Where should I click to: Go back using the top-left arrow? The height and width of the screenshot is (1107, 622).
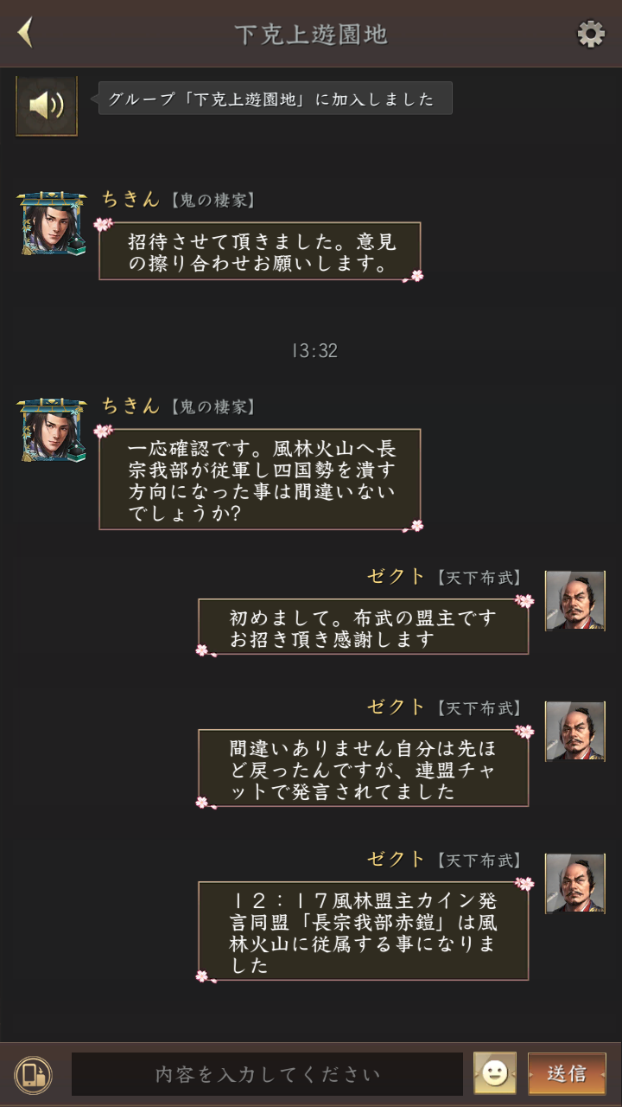(x=25, y=33)
